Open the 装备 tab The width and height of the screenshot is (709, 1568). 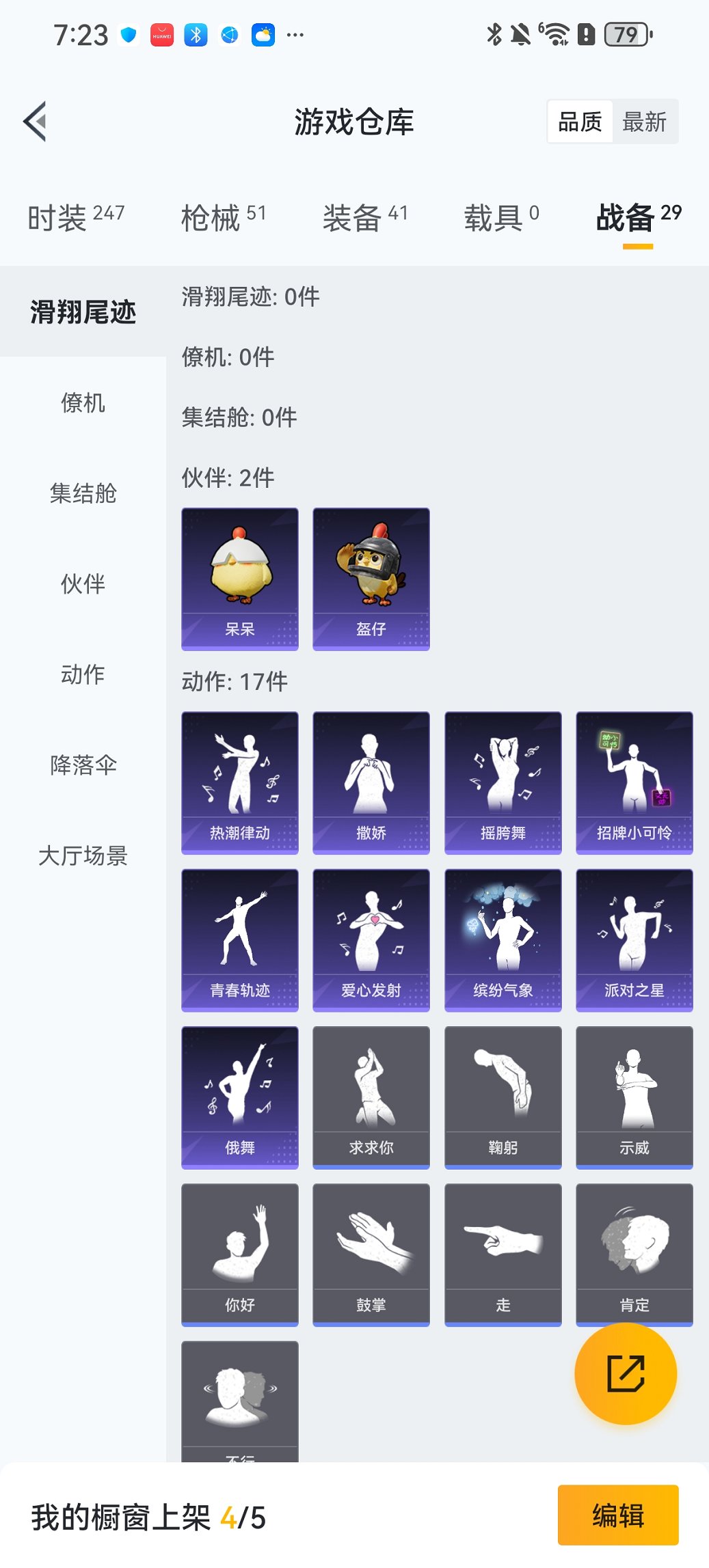pyautogui.click(x=364, y=217)
